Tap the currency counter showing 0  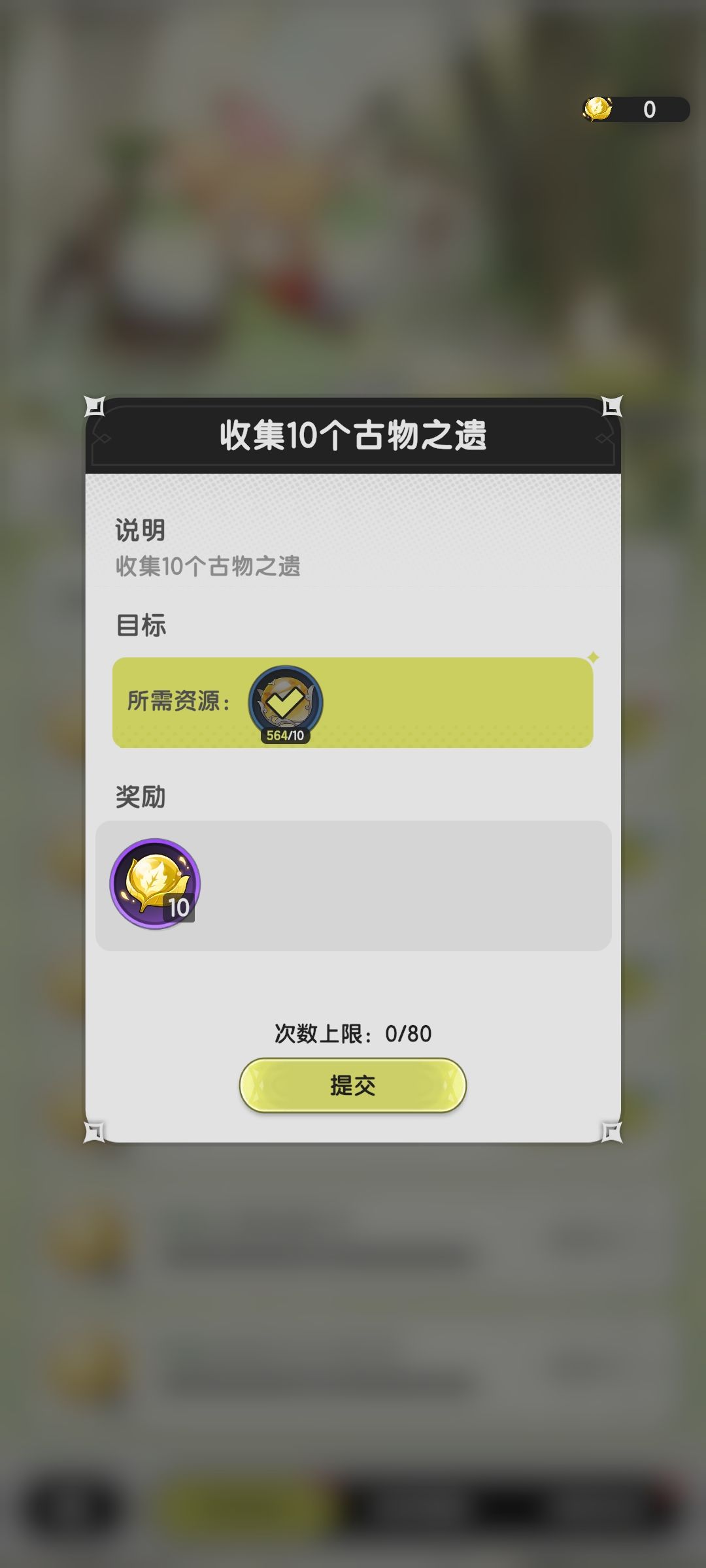pyautogui.click(x=648, y=110)
